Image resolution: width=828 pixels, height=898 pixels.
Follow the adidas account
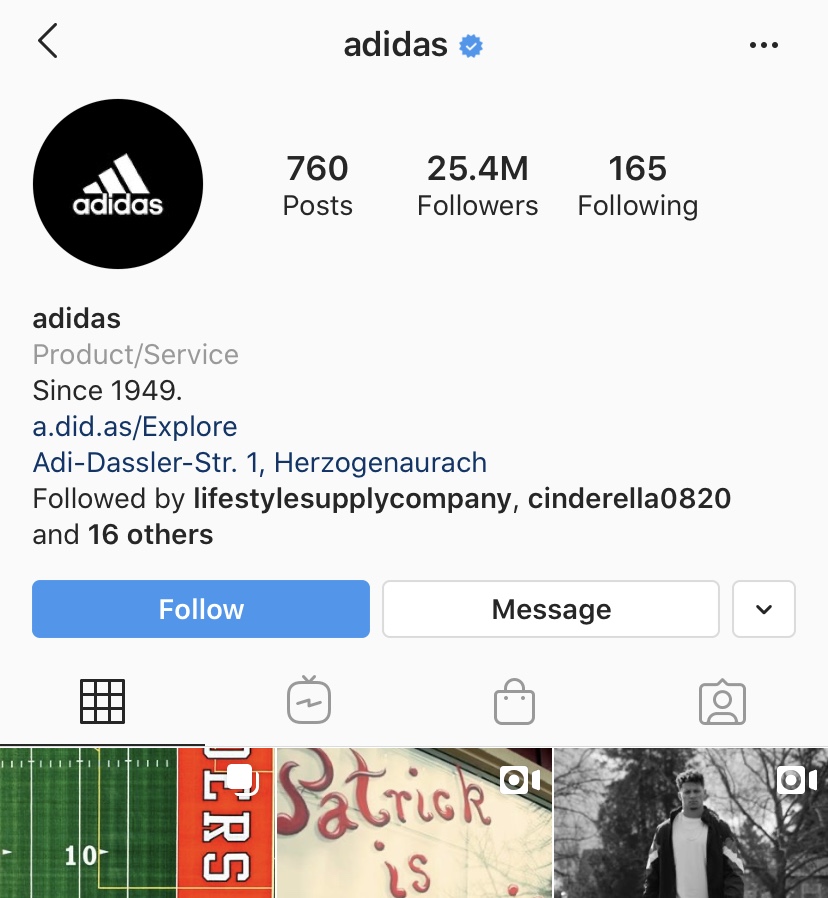tap(201, 609)
